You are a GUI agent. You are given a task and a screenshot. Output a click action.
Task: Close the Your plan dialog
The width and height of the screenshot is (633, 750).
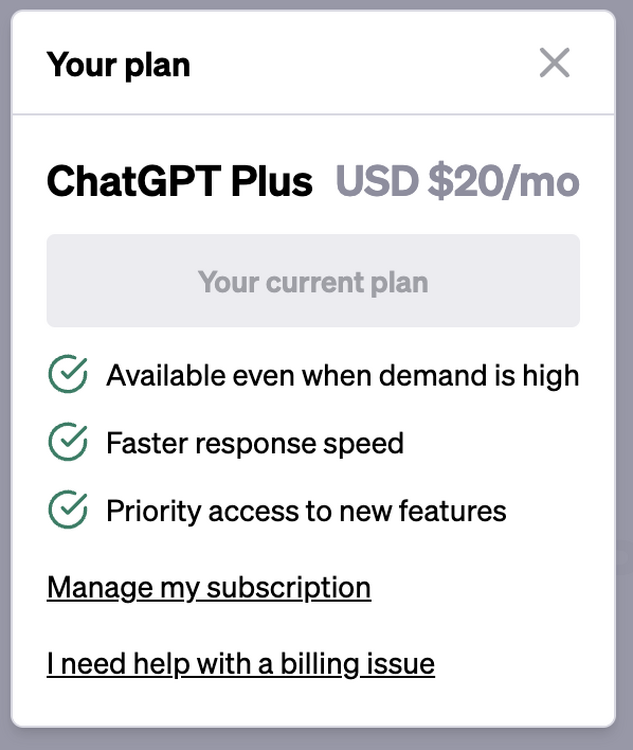tap(554, 63)
